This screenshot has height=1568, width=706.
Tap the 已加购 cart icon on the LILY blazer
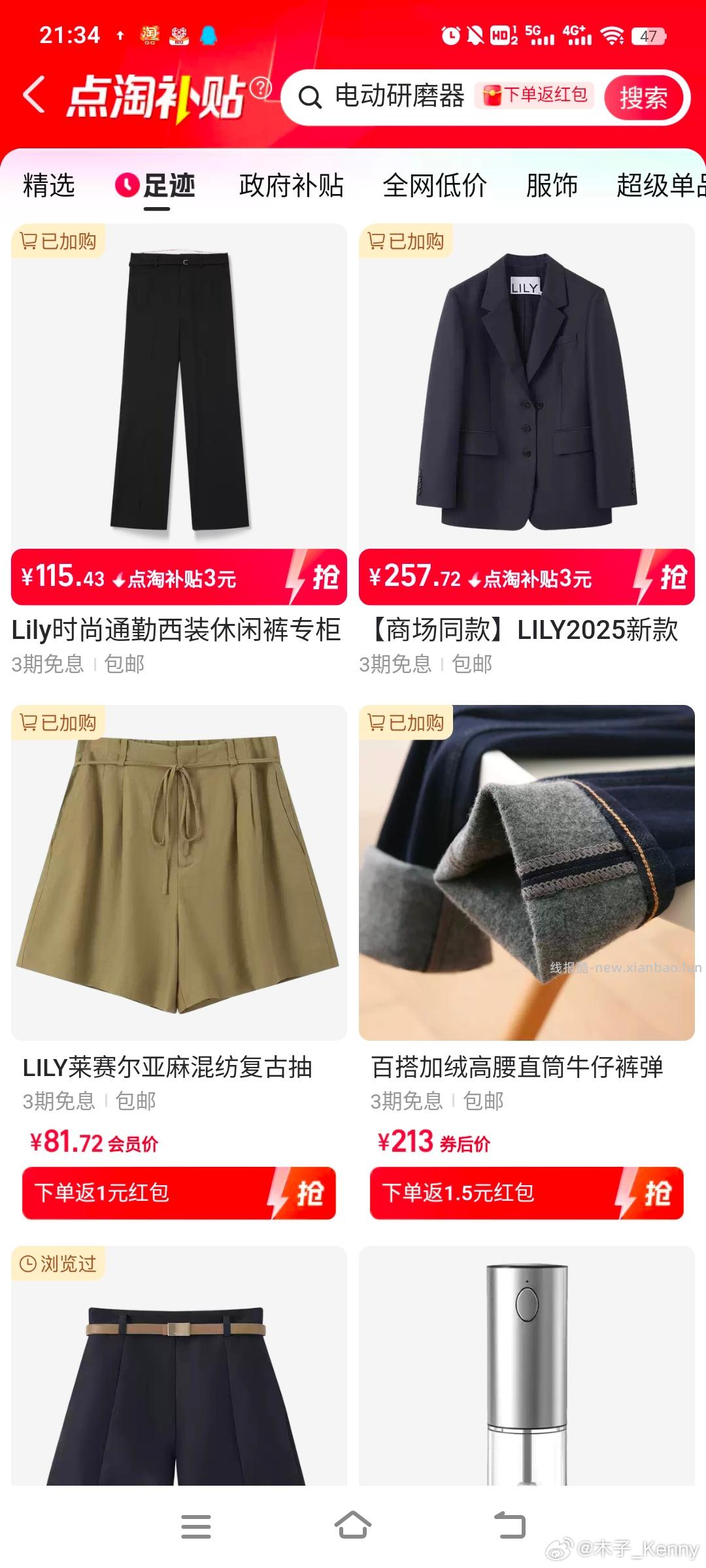point(378,242)
